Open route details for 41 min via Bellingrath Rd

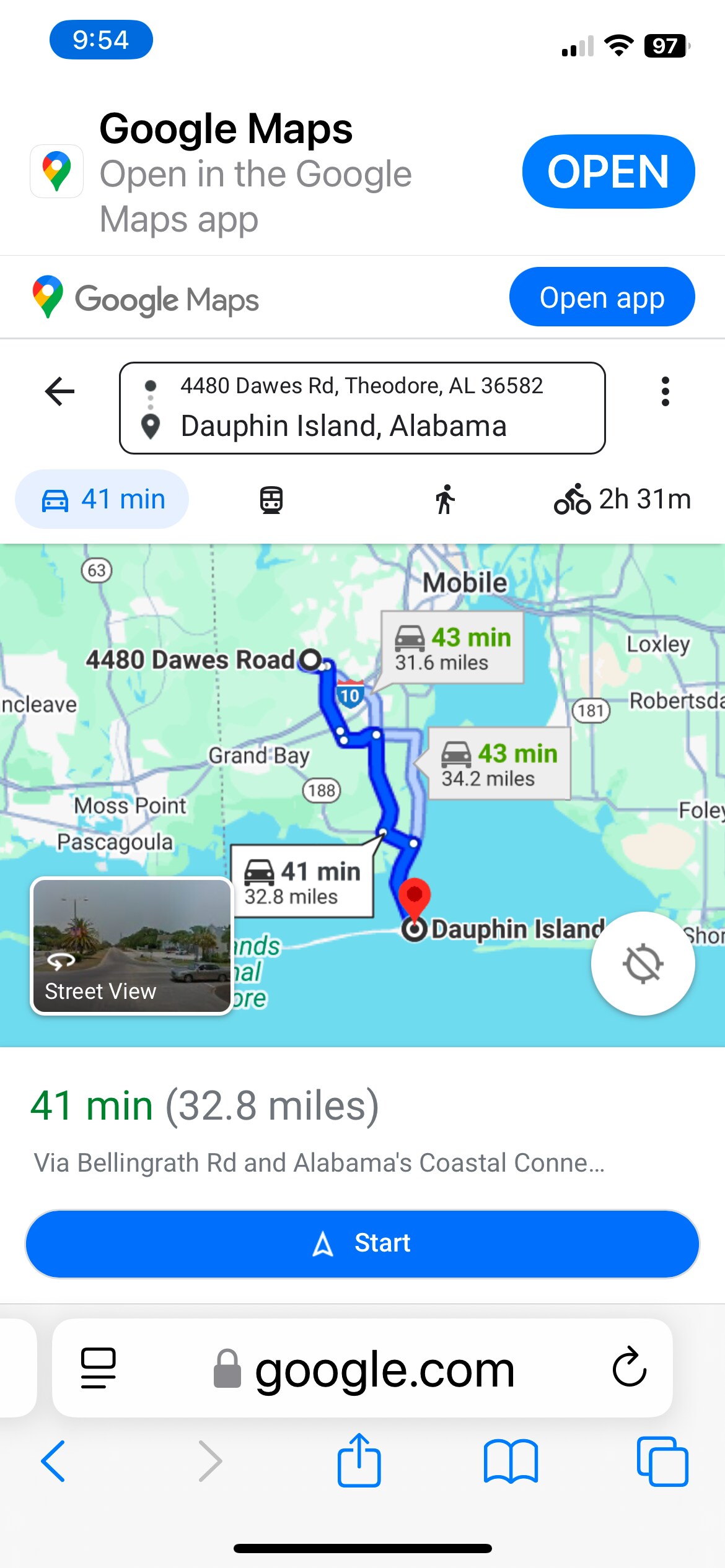tap(319, 1133)
